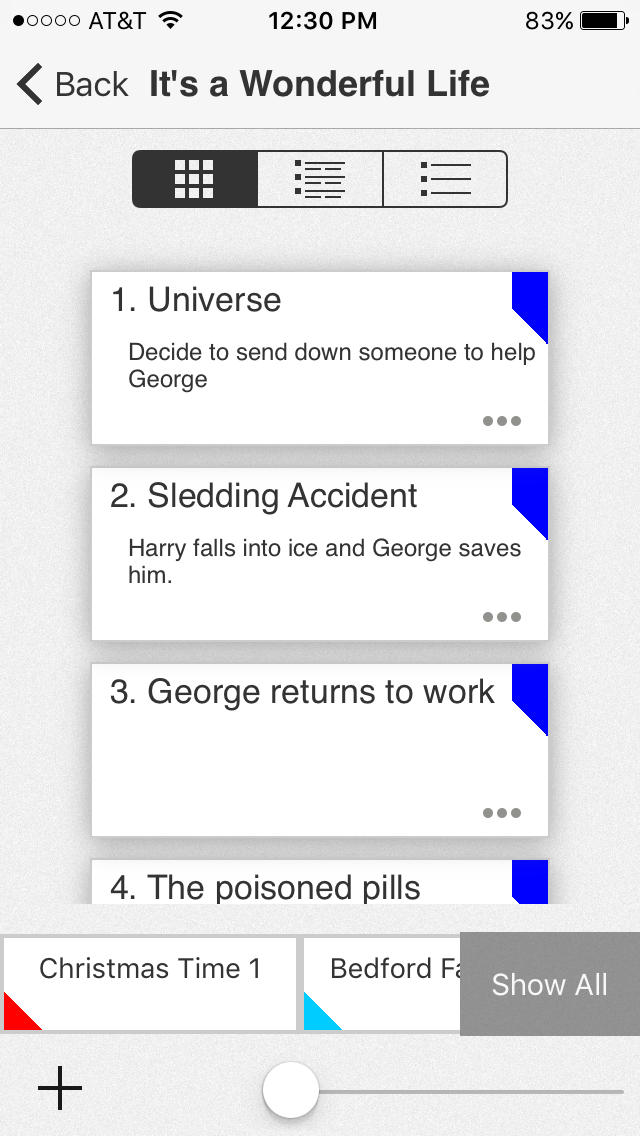640x1136 pixels.
Task: Switch to the grid card view
Action: [194, 179]
